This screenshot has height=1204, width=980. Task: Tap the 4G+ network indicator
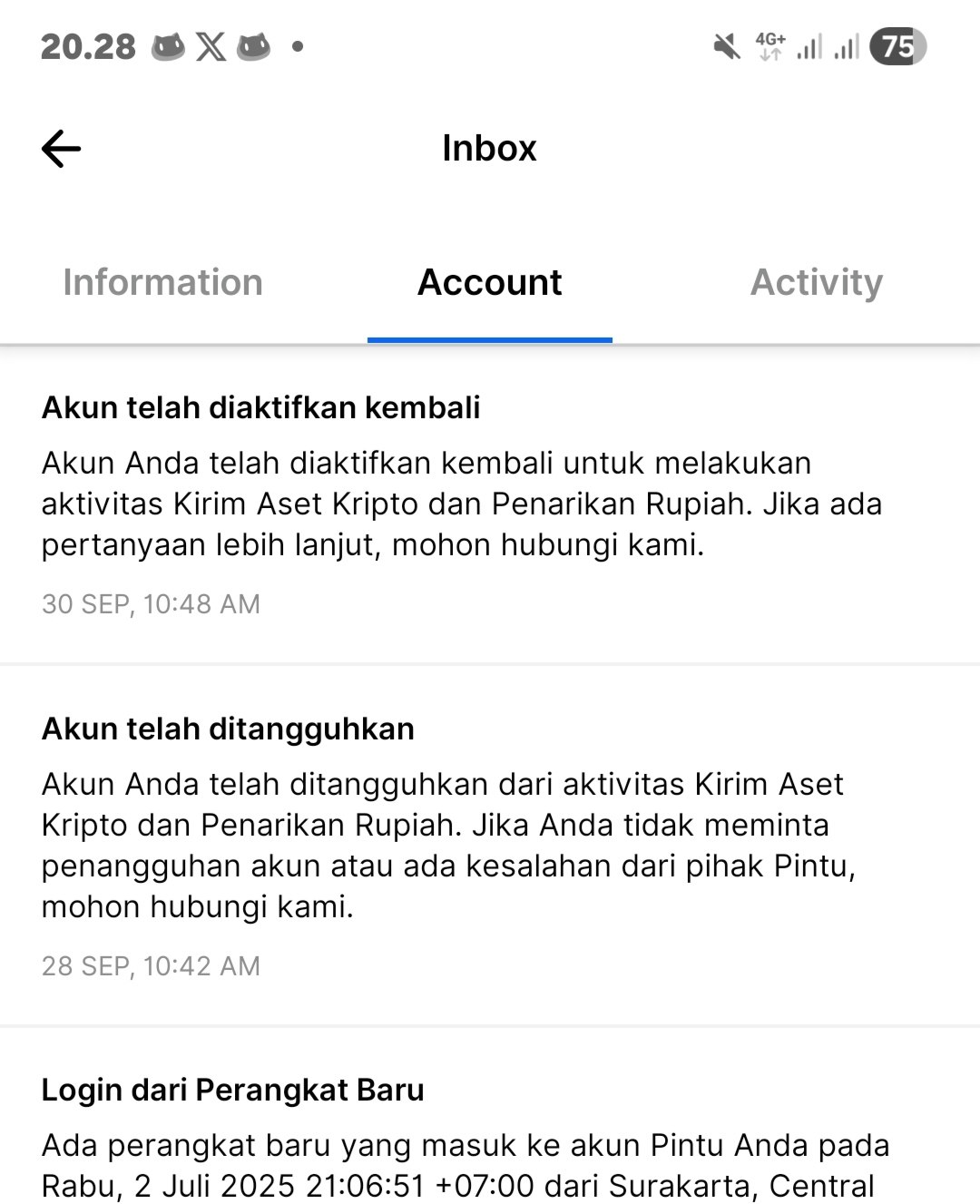(x=768, y=45)
